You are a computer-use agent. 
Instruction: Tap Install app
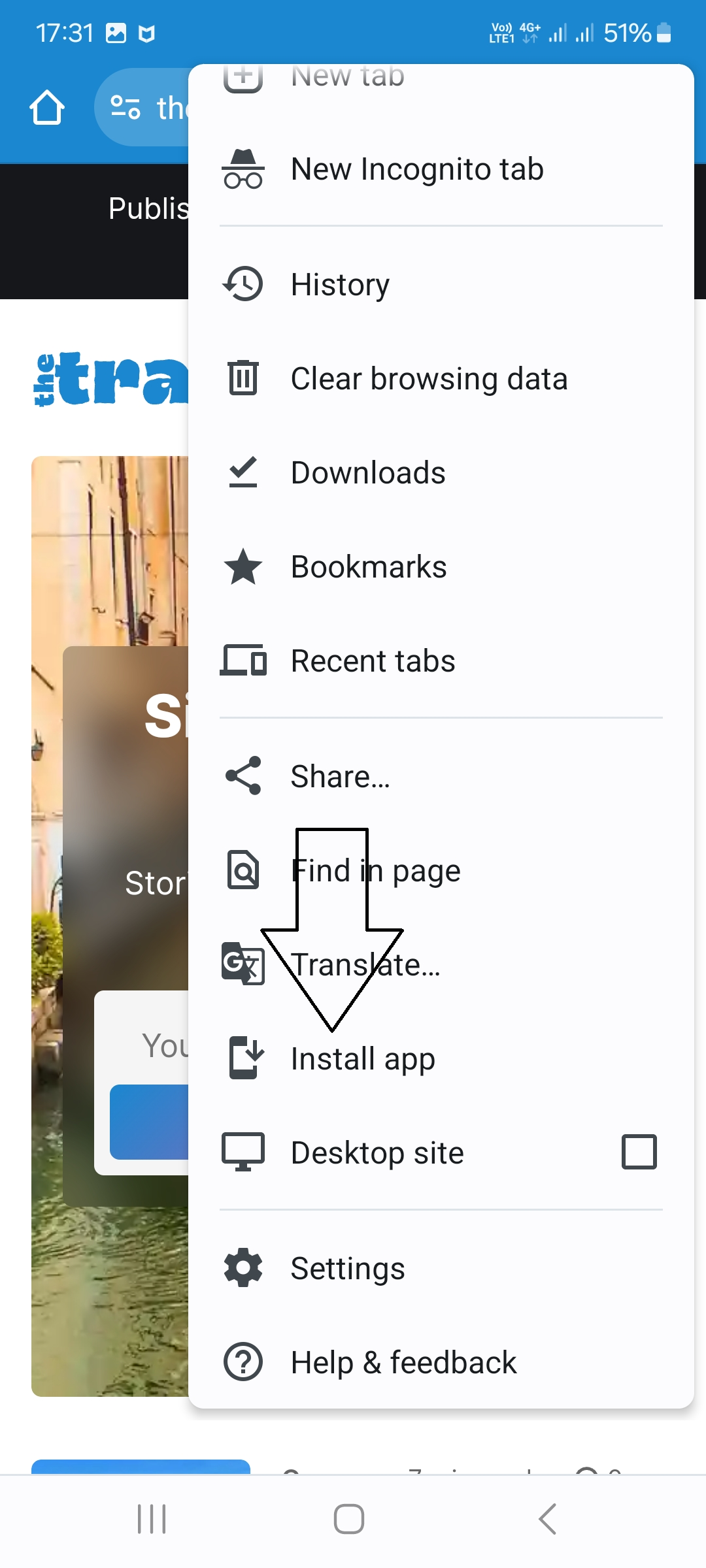[363, 1059]
